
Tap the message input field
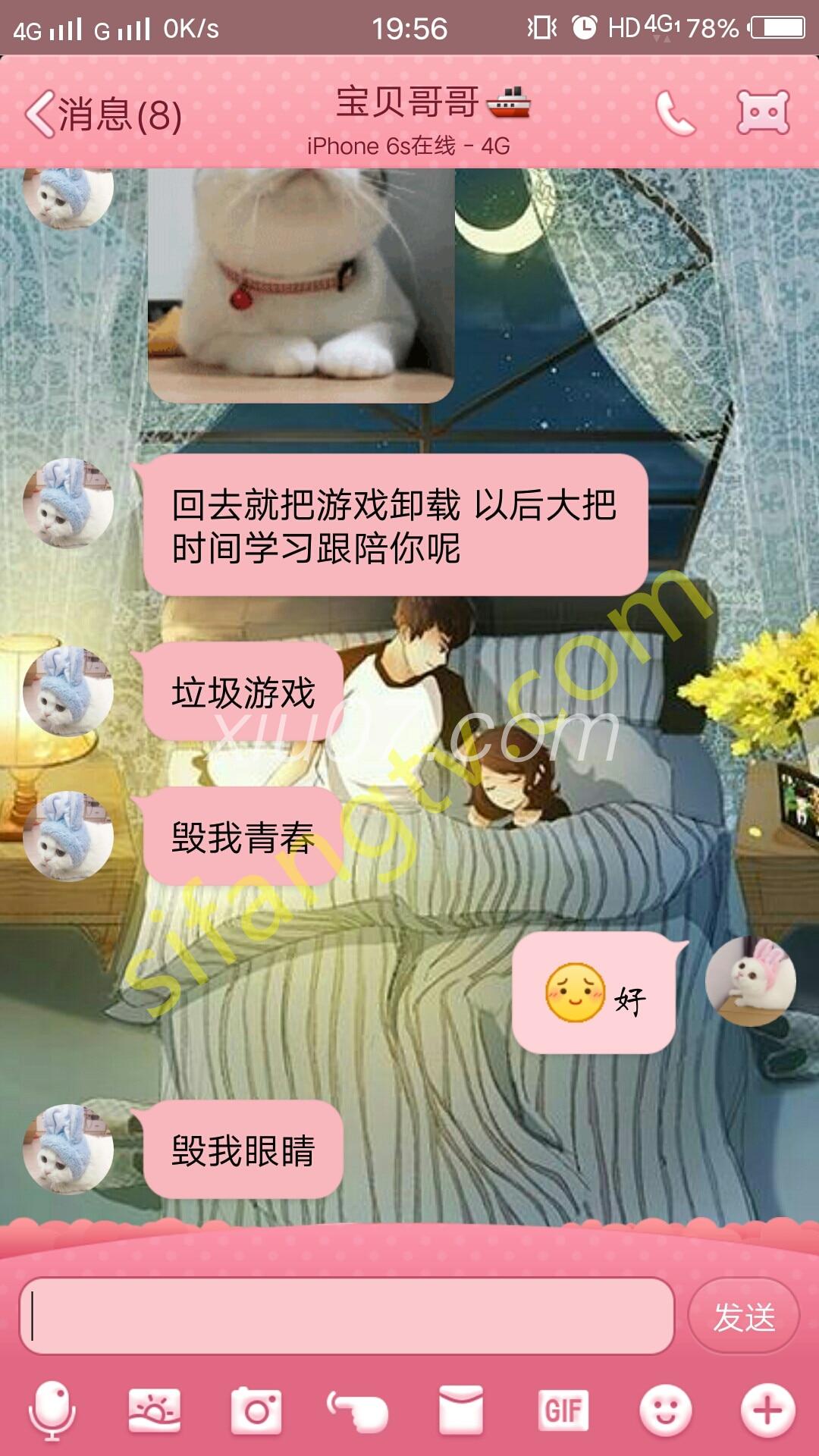point(347,1316)
